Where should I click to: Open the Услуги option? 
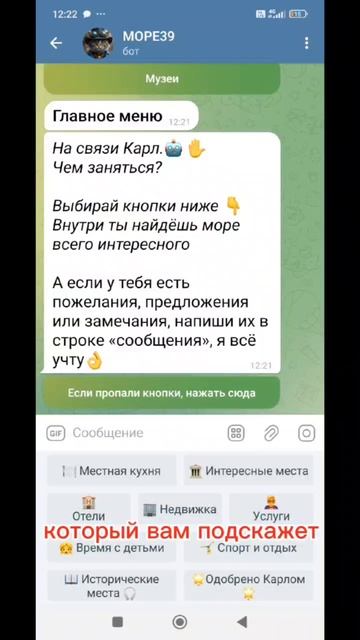[x=271, y=509]
